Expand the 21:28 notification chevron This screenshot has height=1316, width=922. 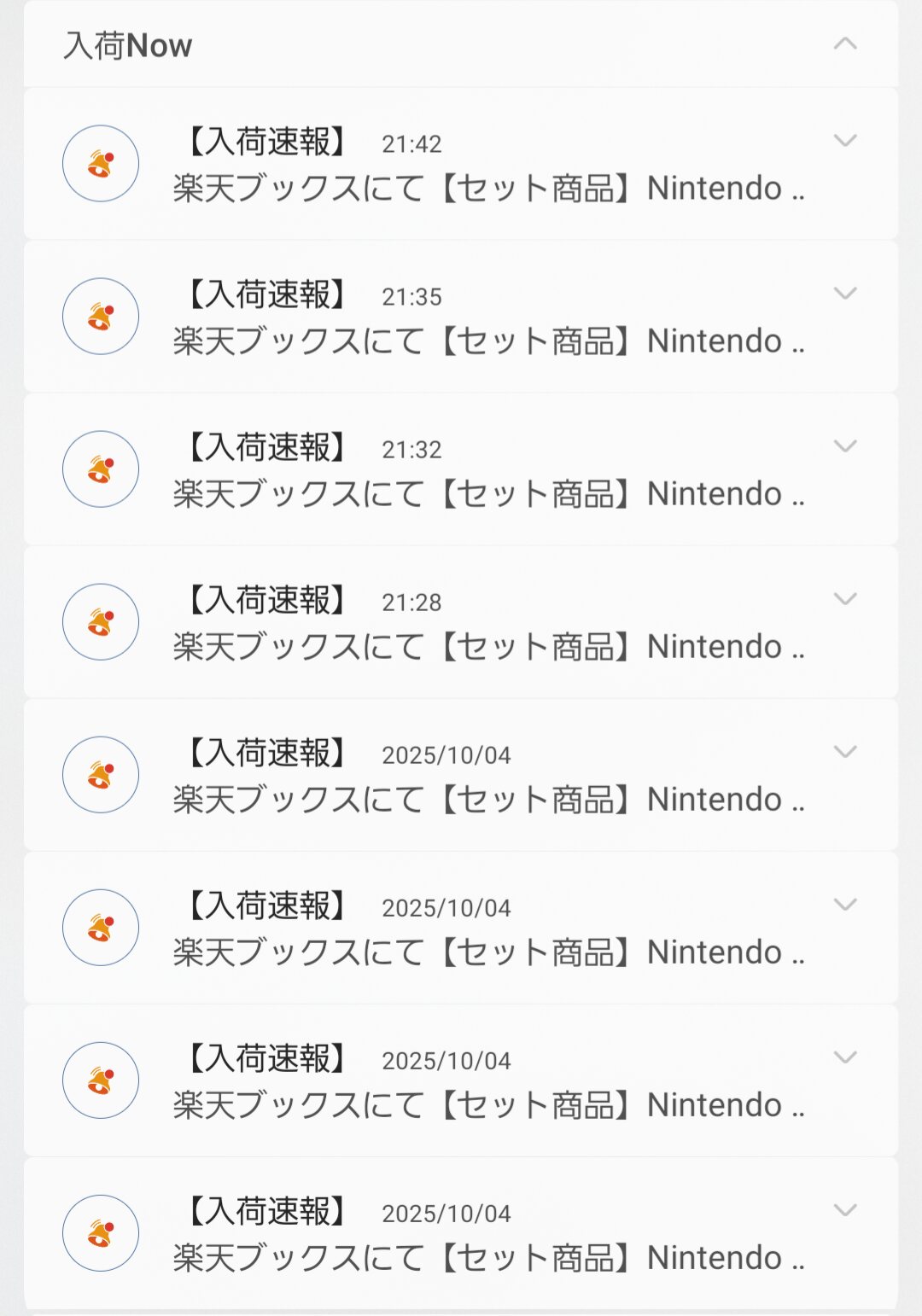[844, 599]
